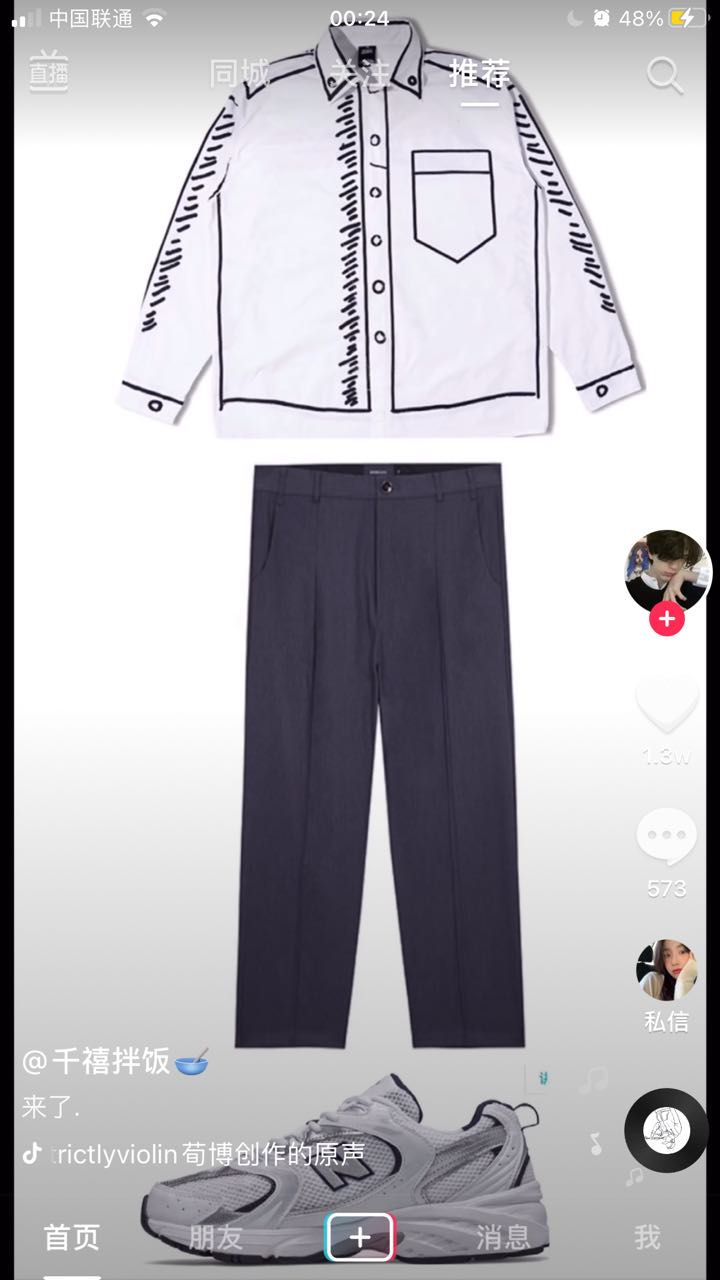
Task: Like this video with the heart
Action: [667, 706]
